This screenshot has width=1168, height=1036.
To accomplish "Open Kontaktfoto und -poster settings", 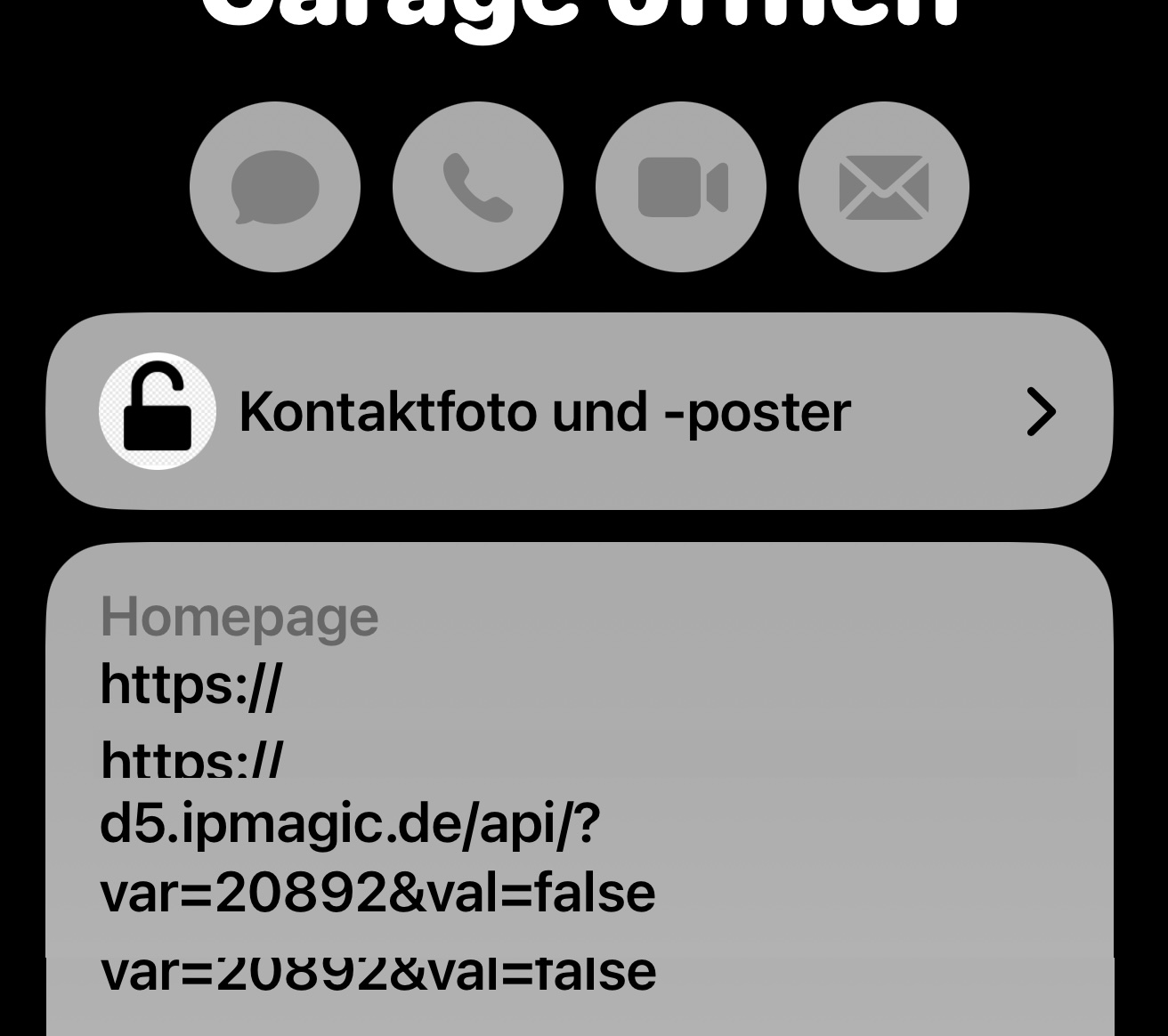I will [579, 411].
